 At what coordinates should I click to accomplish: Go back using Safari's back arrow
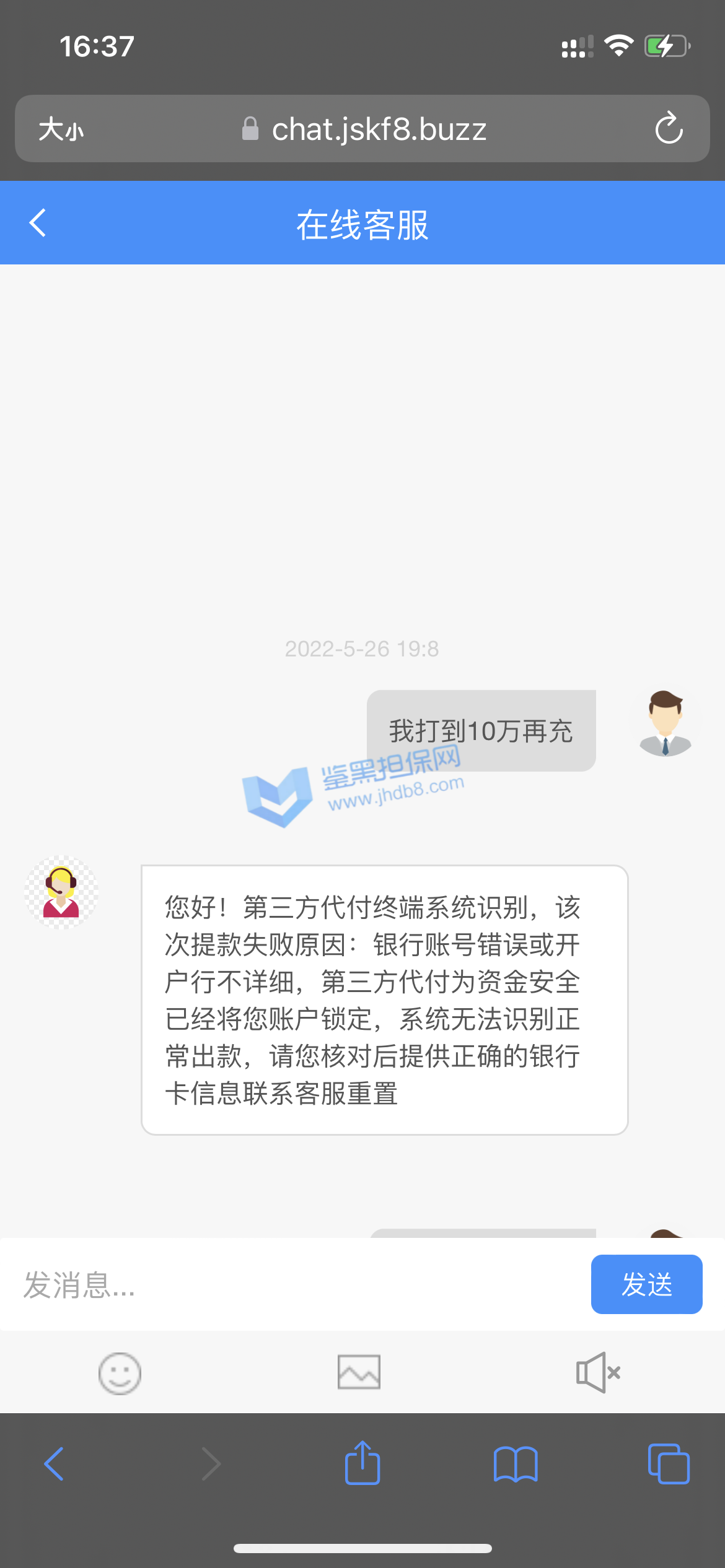click(54, 1464)
